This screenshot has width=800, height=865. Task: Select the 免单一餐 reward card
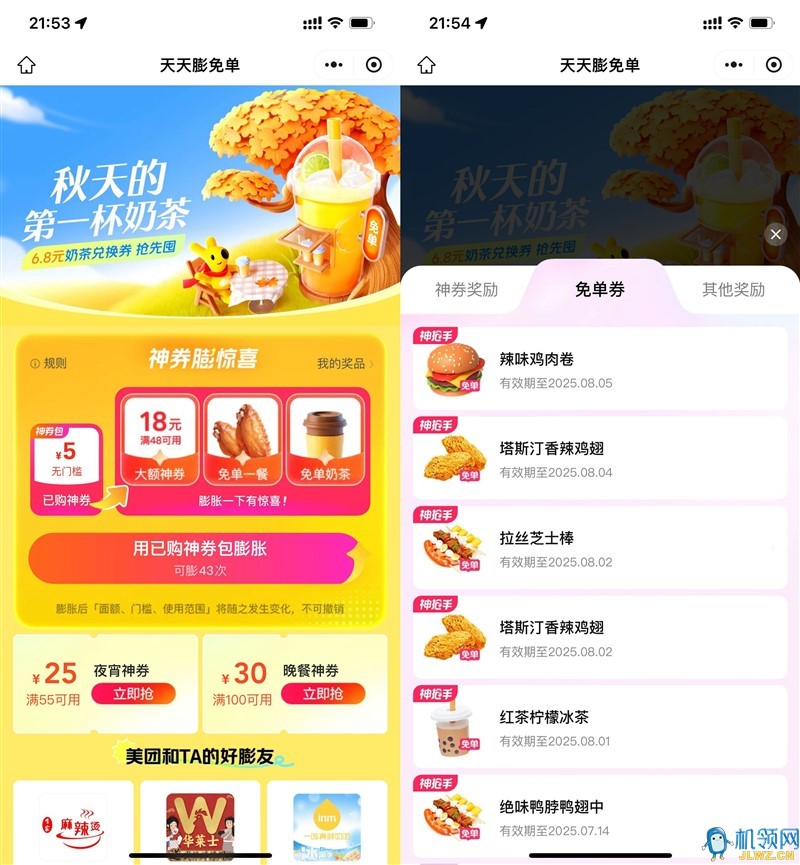[x=242, y=436]
